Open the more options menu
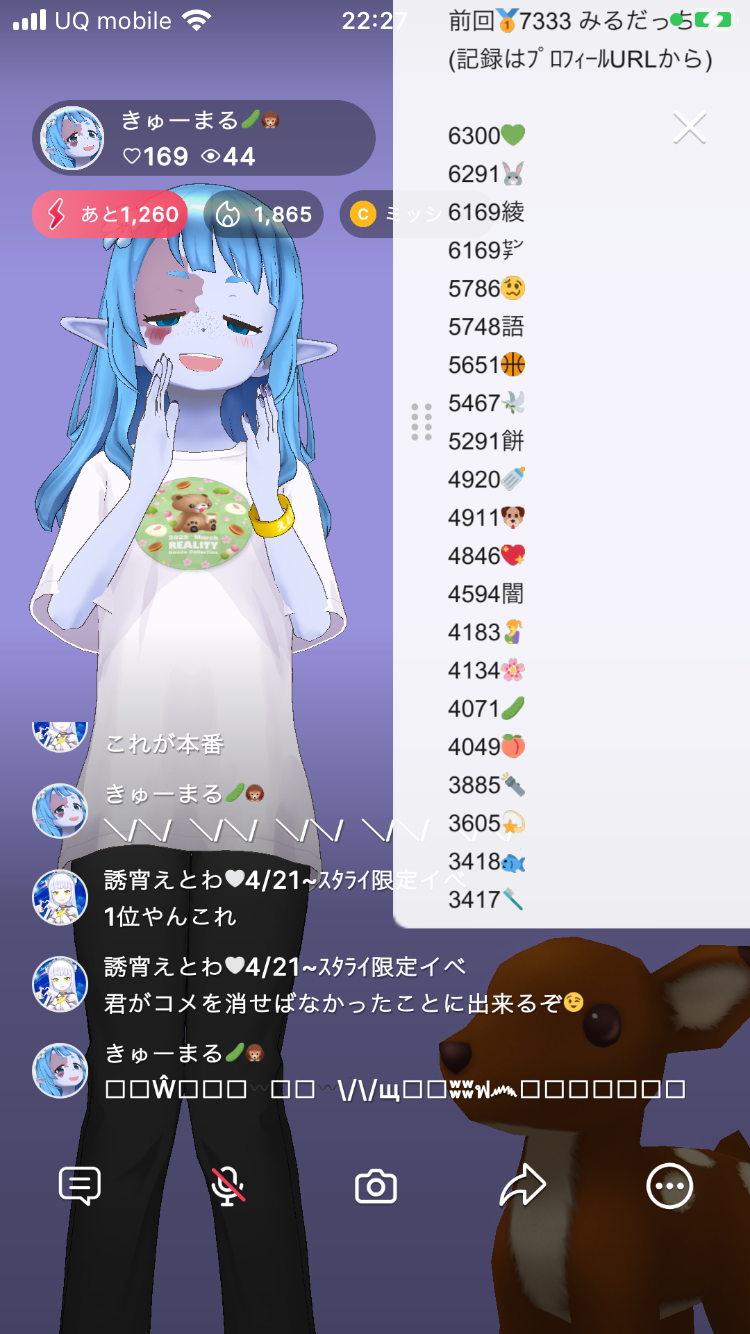750x1334 pixels. [x=669, y=1187]
